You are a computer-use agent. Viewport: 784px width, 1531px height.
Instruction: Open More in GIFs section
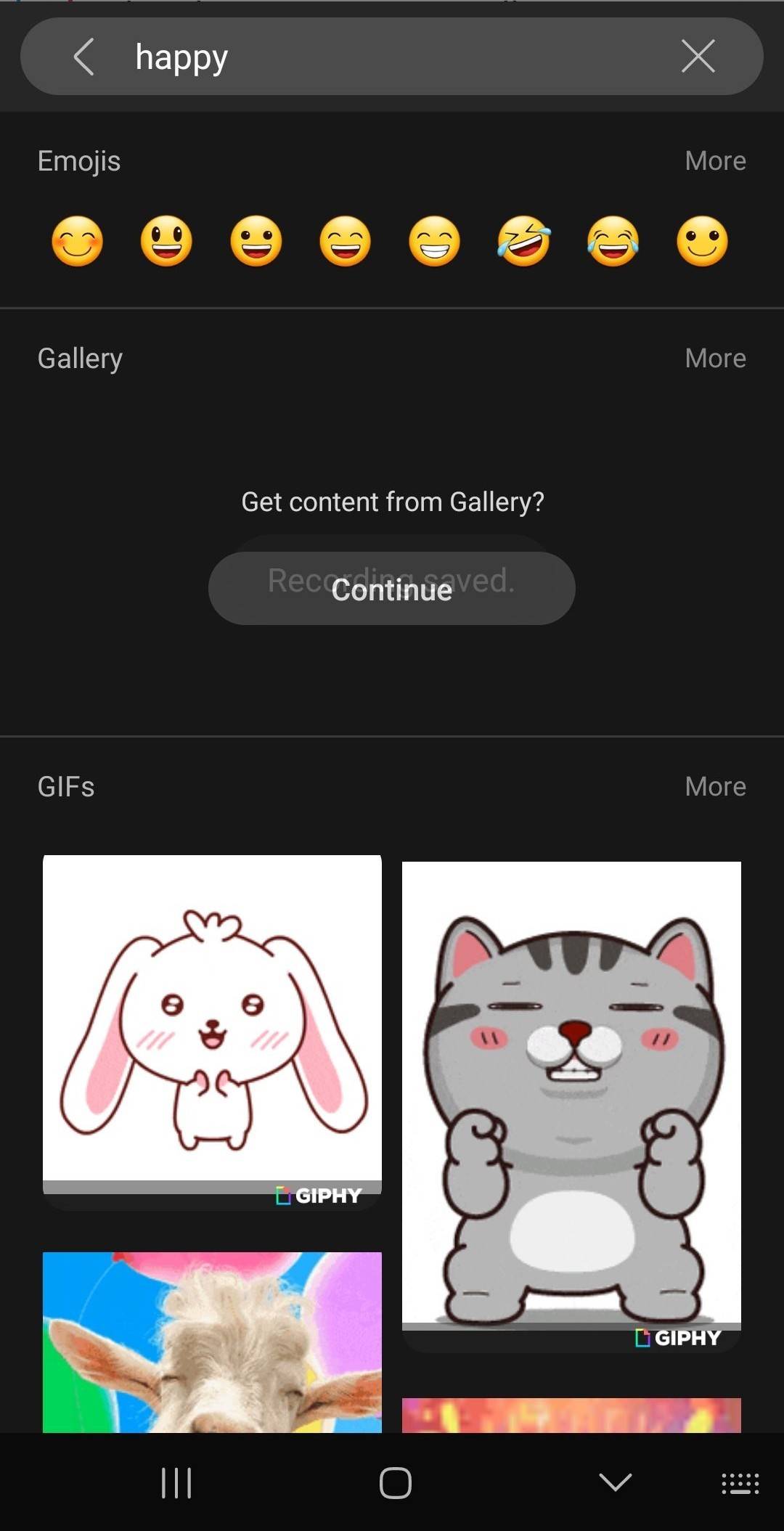click(x=715, y=787)
